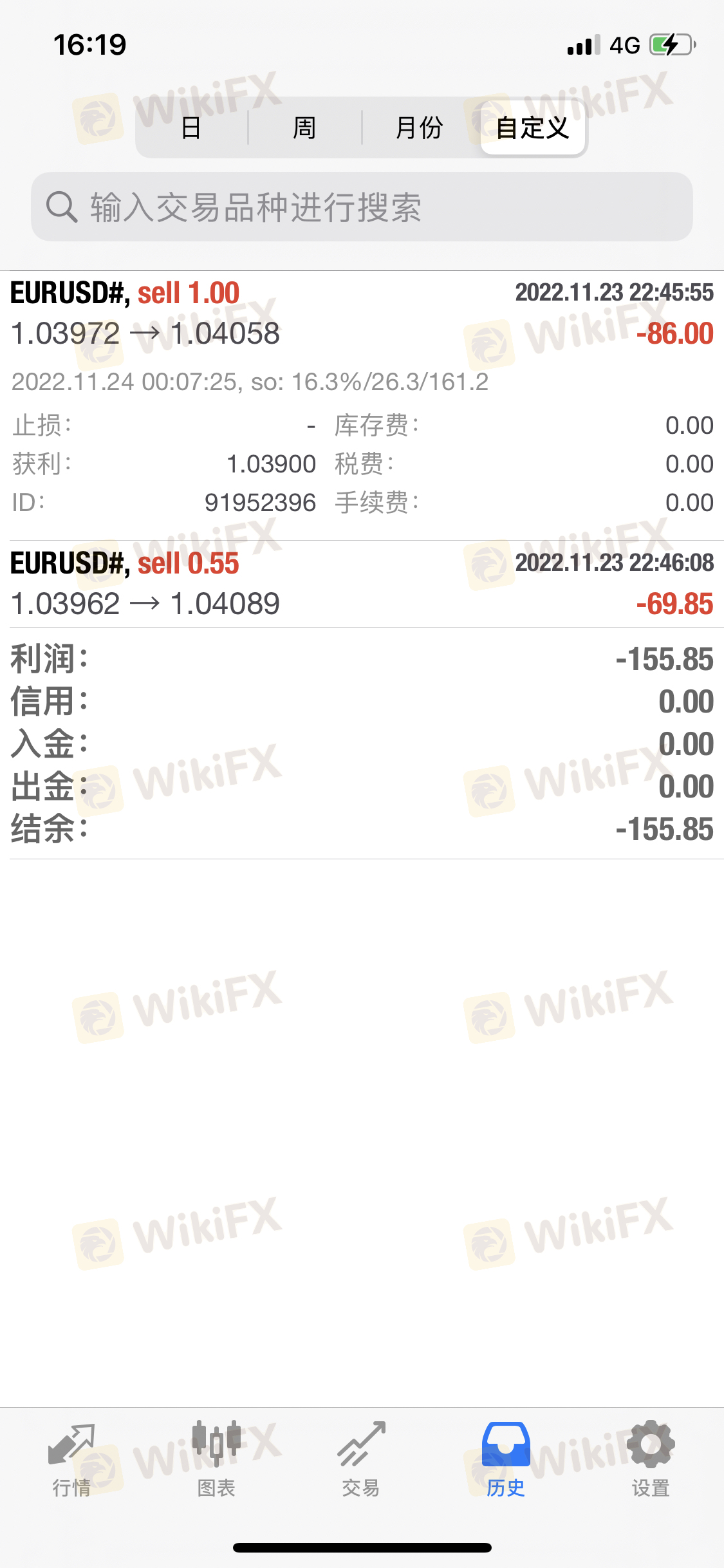Screen dimensions: 724x1568
Task: Switch to the 交易 trade tab
Action: 361,1460
